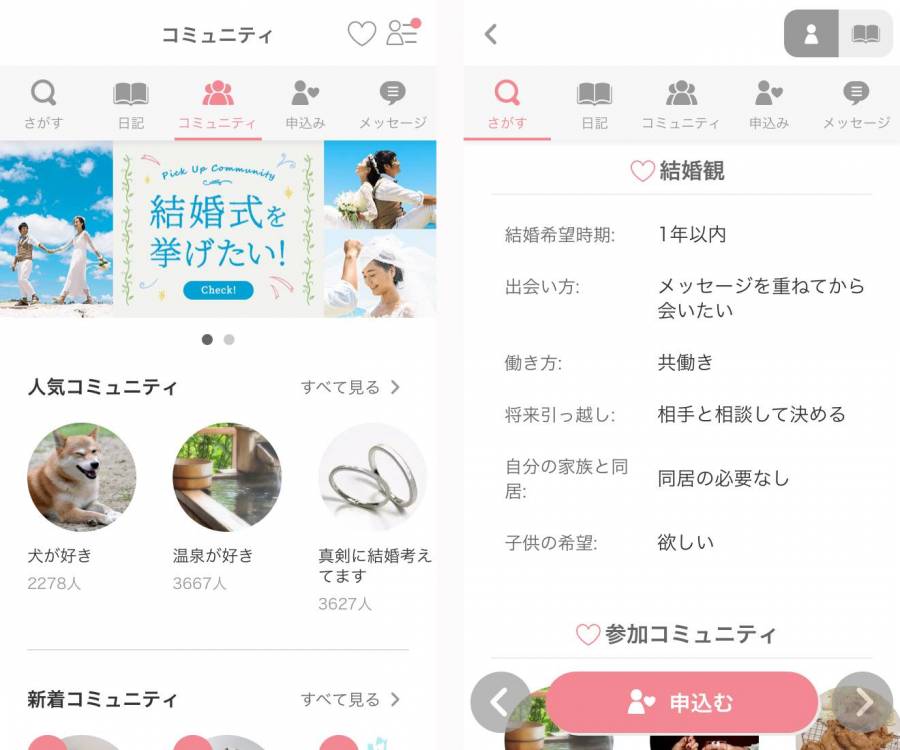Go back from the profile screen
This screenshot has height=750, width=900.
[x=491, y=34]
